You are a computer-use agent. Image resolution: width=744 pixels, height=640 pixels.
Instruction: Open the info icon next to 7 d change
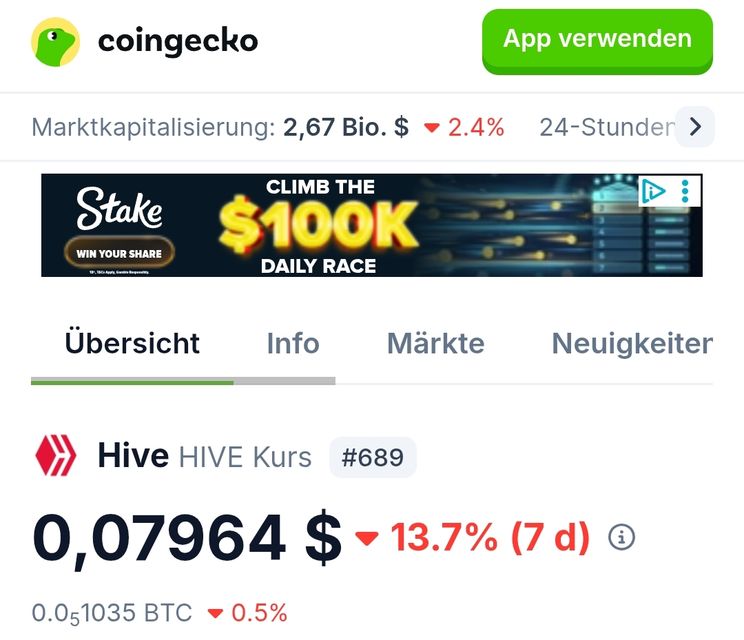tap(621, 537)
